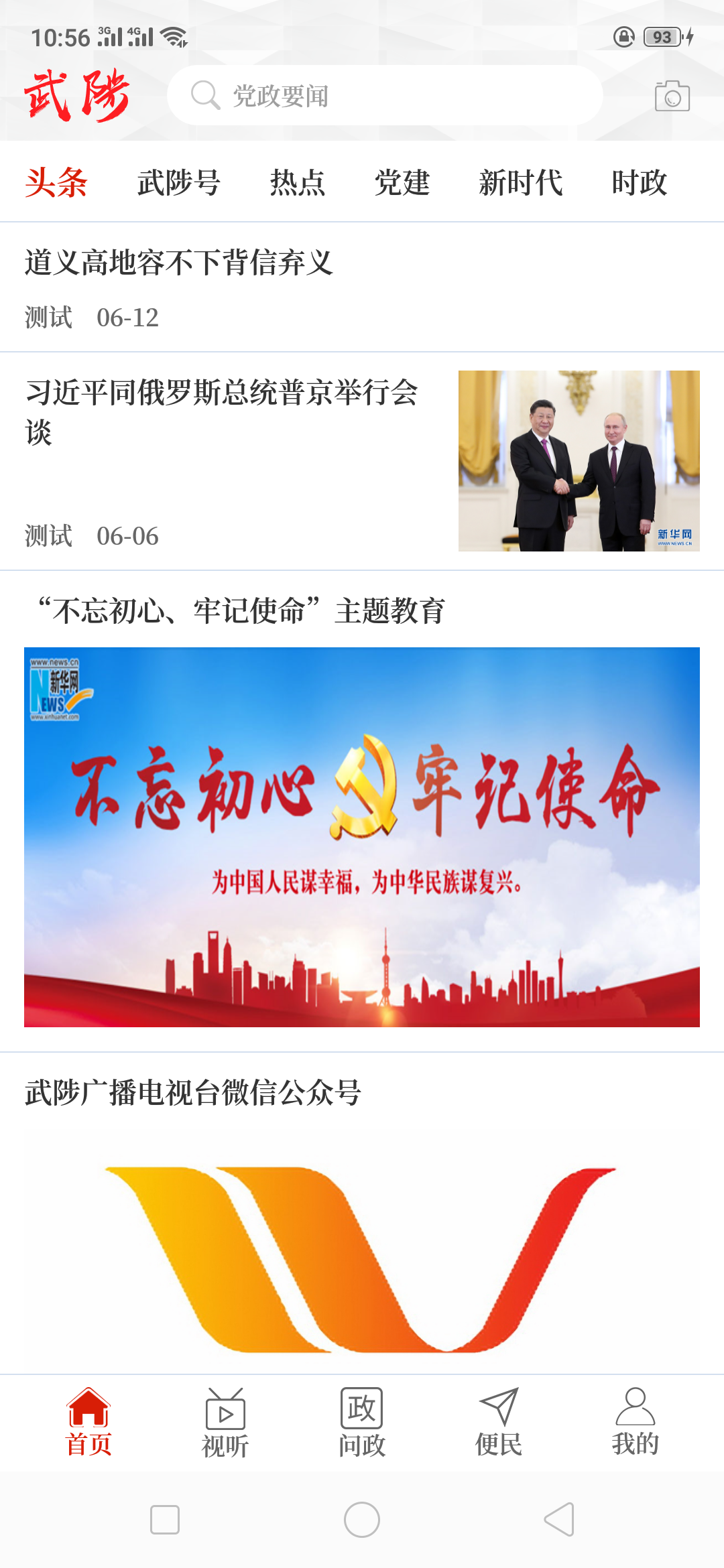The width and height of the screenshot is (724, 1568).
Task: Switch to the 武陟号 tab
Action: [179, 182]
